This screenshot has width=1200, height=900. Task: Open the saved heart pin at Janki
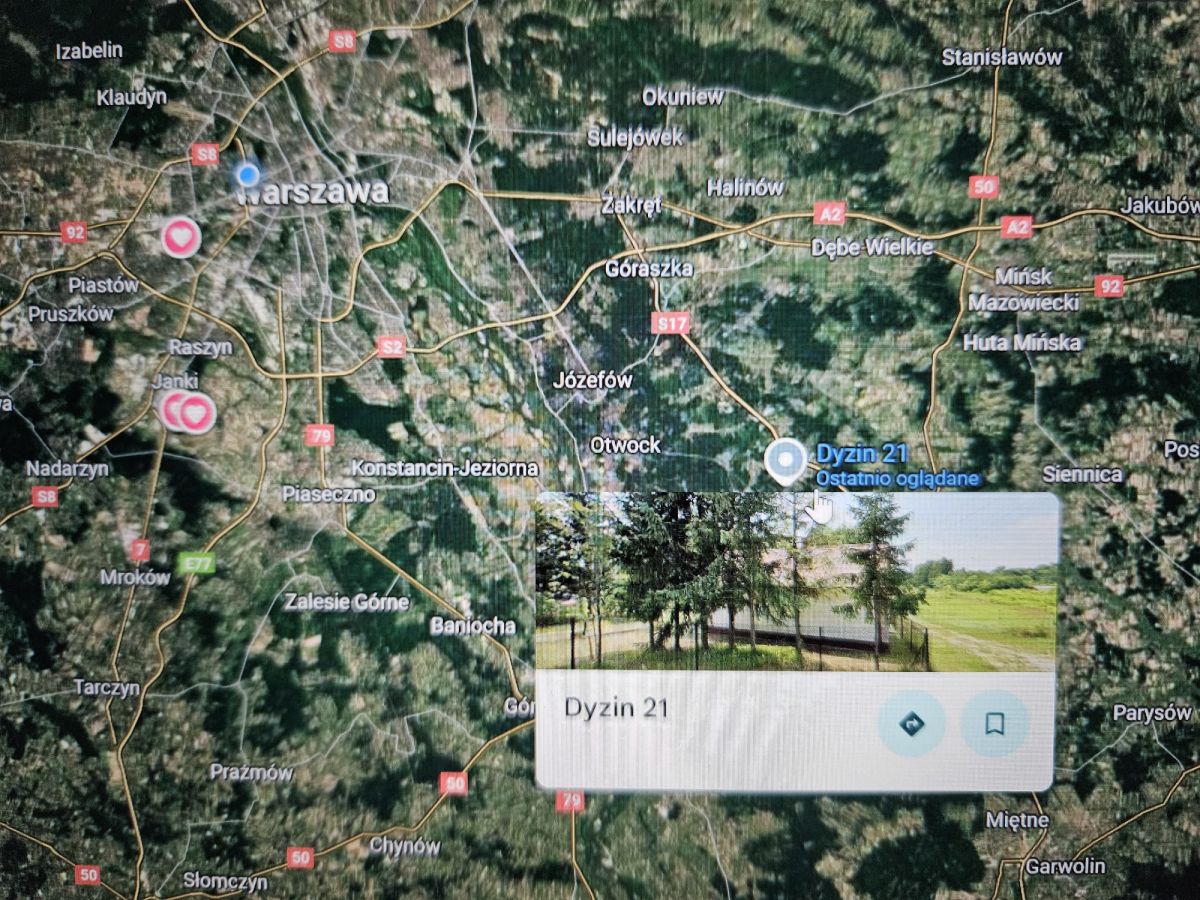click(195, 412)
